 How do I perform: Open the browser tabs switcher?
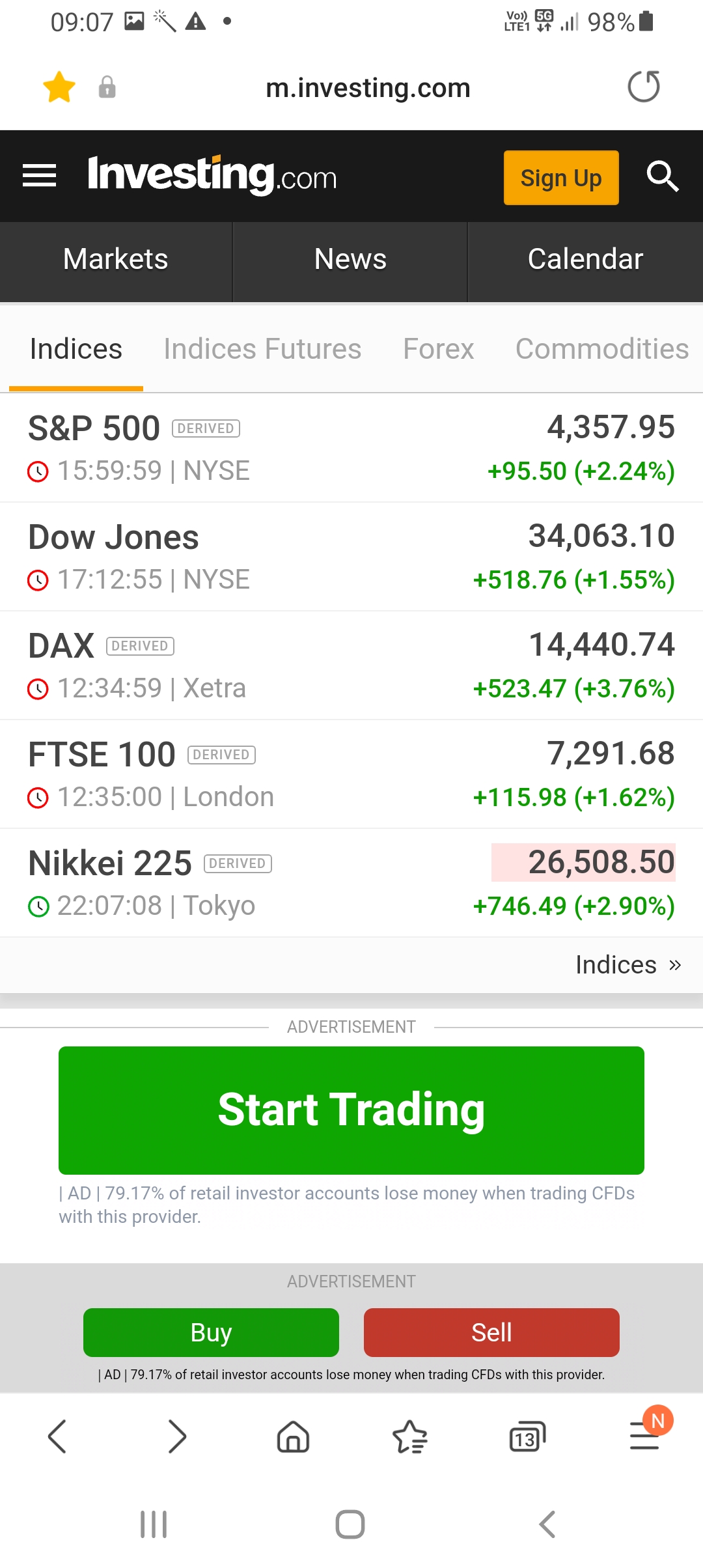527,1436
